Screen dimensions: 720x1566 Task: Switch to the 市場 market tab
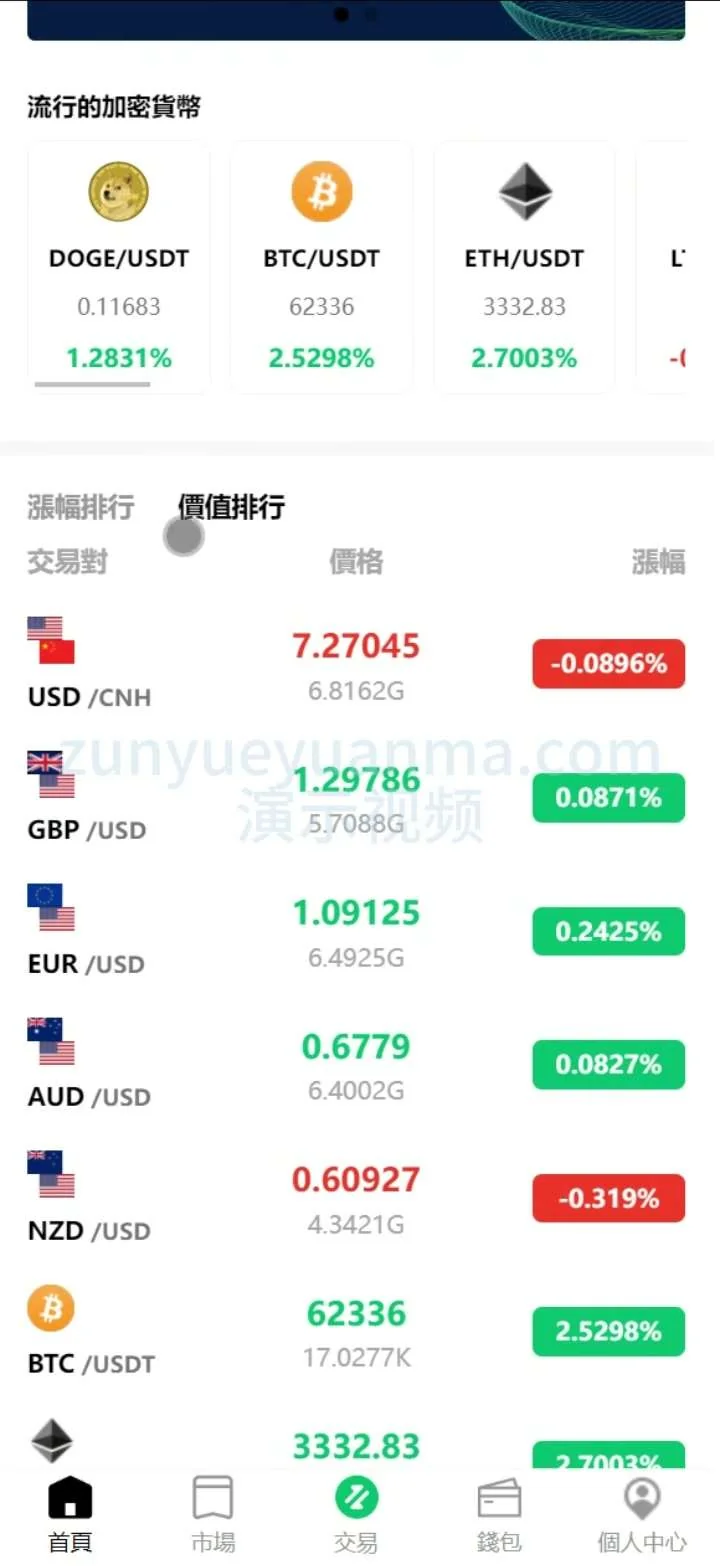[x=213, y=1514]
